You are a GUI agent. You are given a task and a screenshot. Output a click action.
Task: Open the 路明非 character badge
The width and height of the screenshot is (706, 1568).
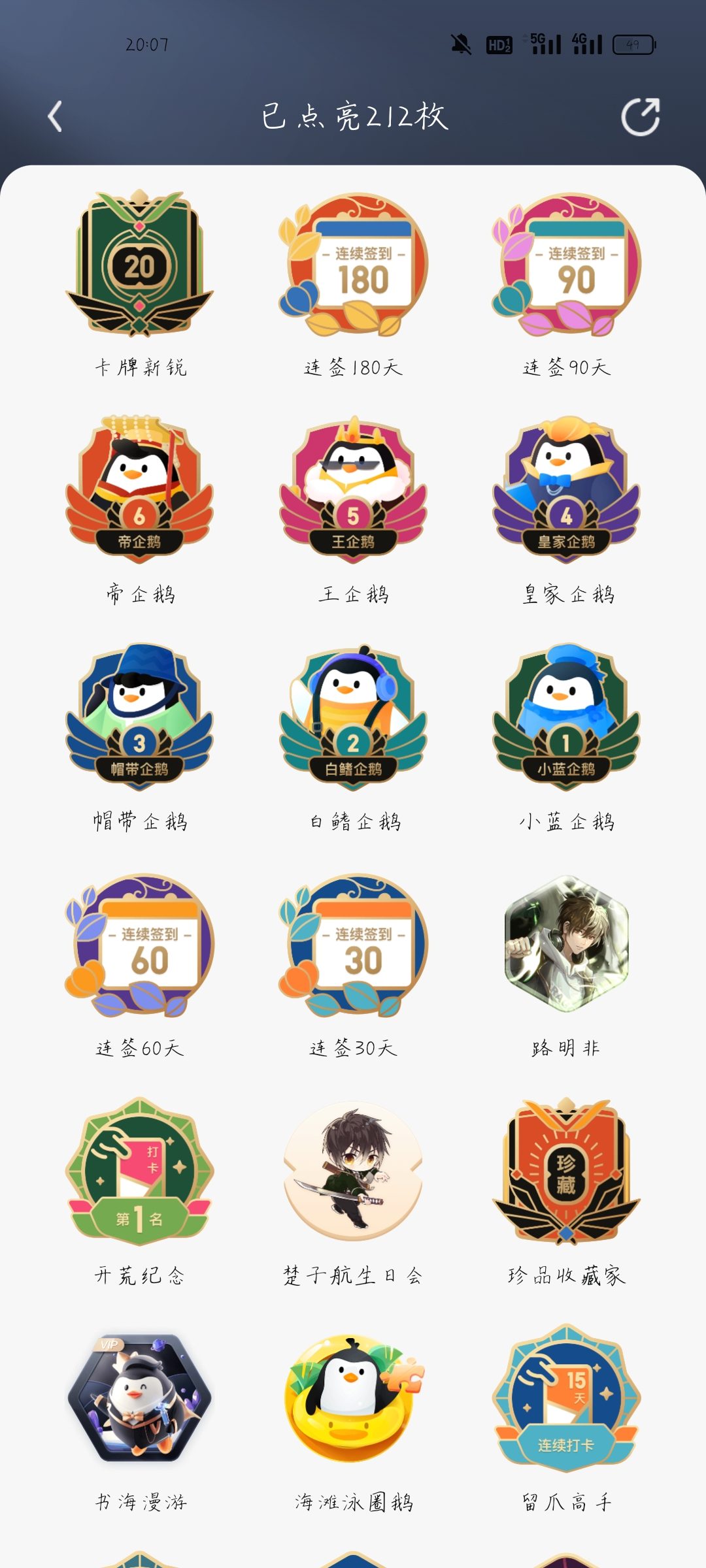point(566,943)
